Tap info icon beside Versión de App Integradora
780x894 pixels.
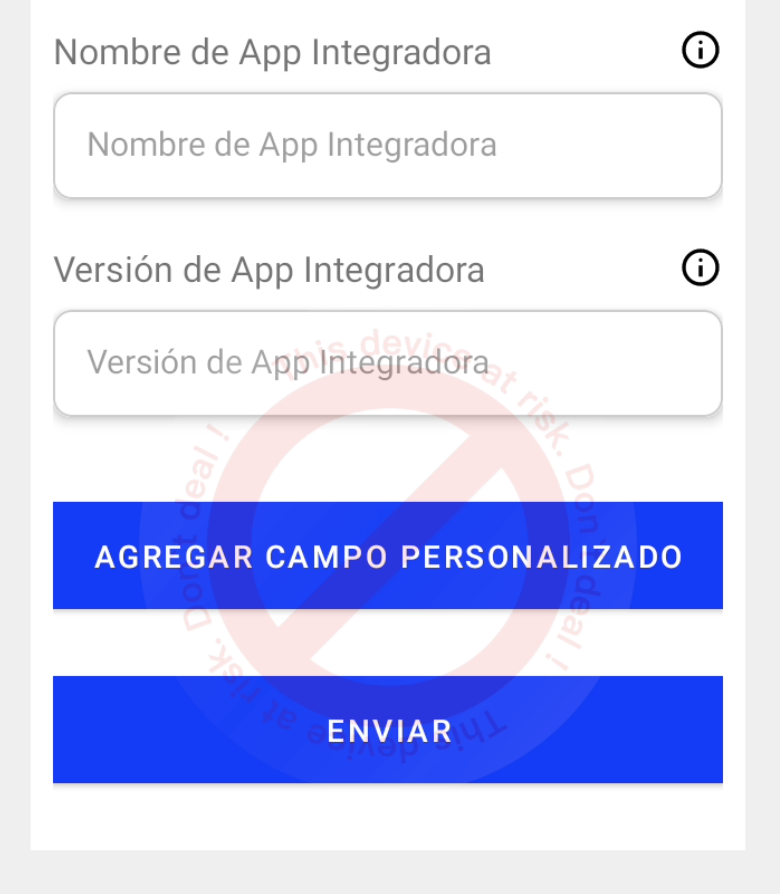pyautogui.click(x=700, y=268)
